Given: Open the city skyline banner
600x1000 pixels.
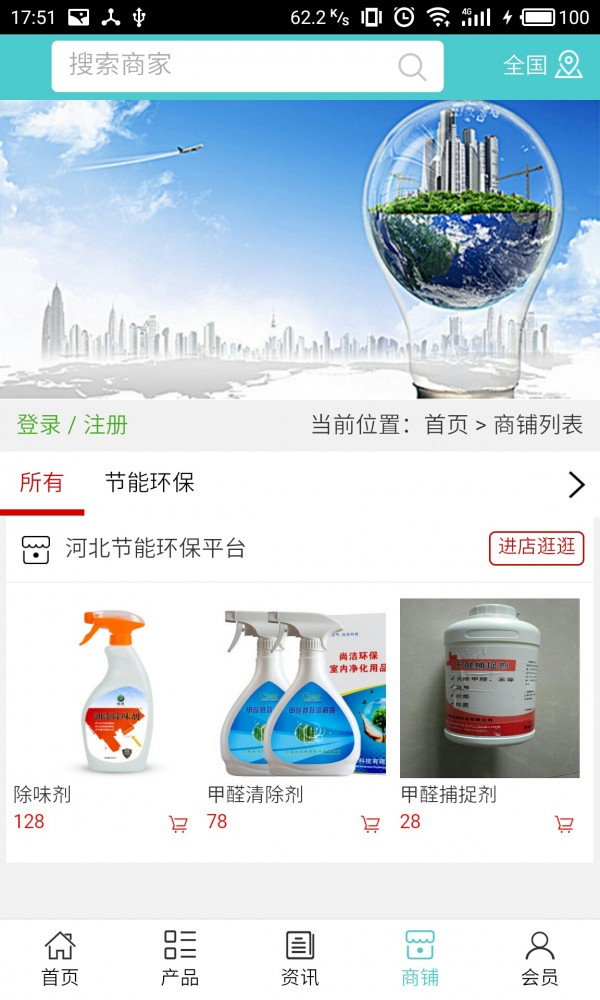Looking at the screenshot, I should pos(300,250).
